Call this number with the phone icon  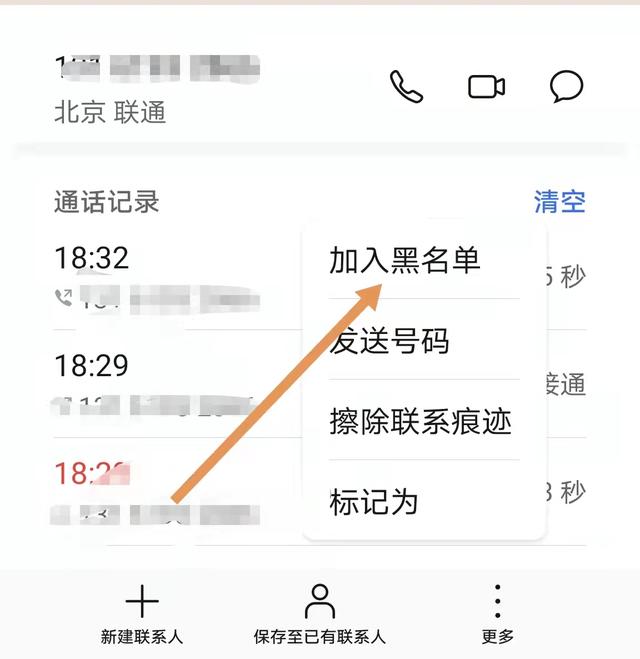click(x=406, y=87)
